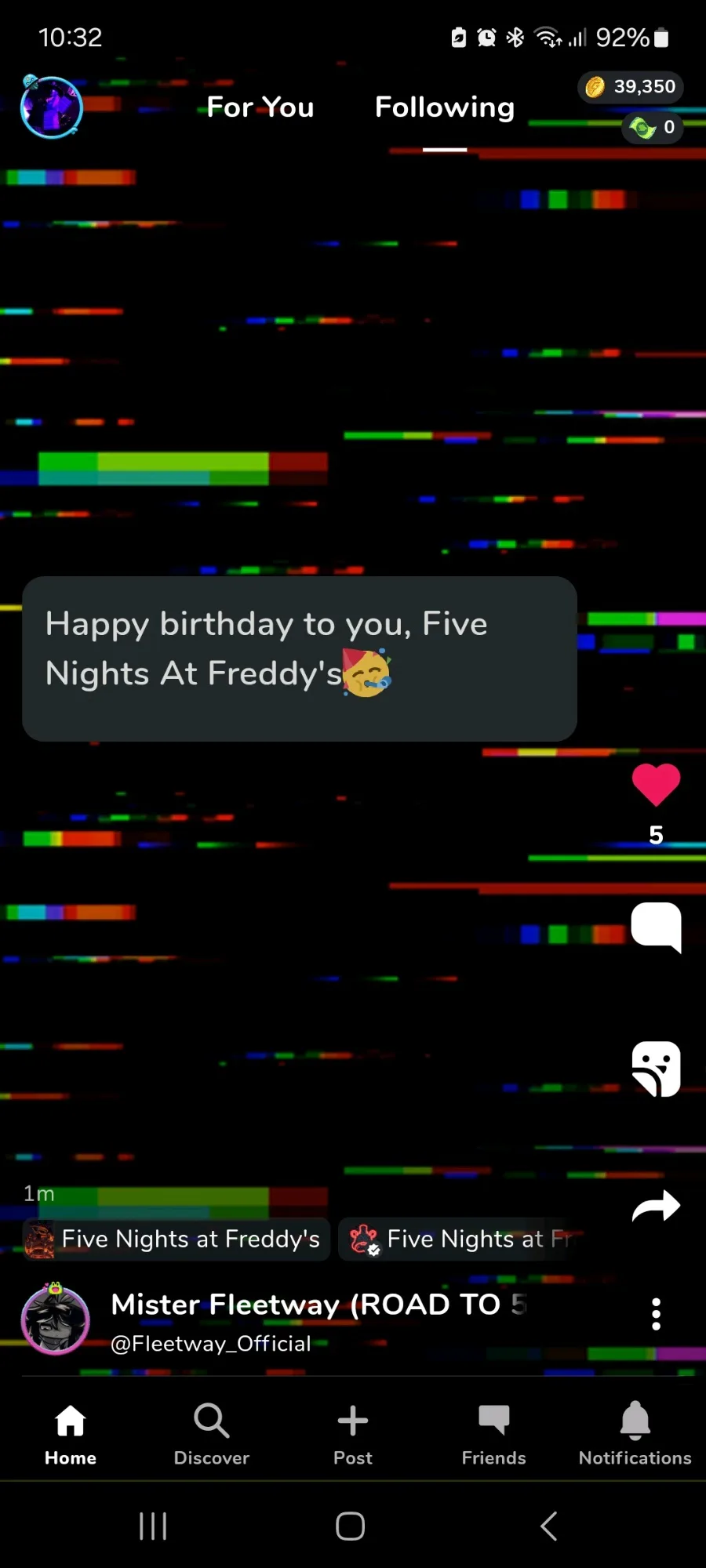Image resolution: width=706 pixels, height=1568 pixels.
Task: Switch to the Friends tab
Action: [494, 1435]
